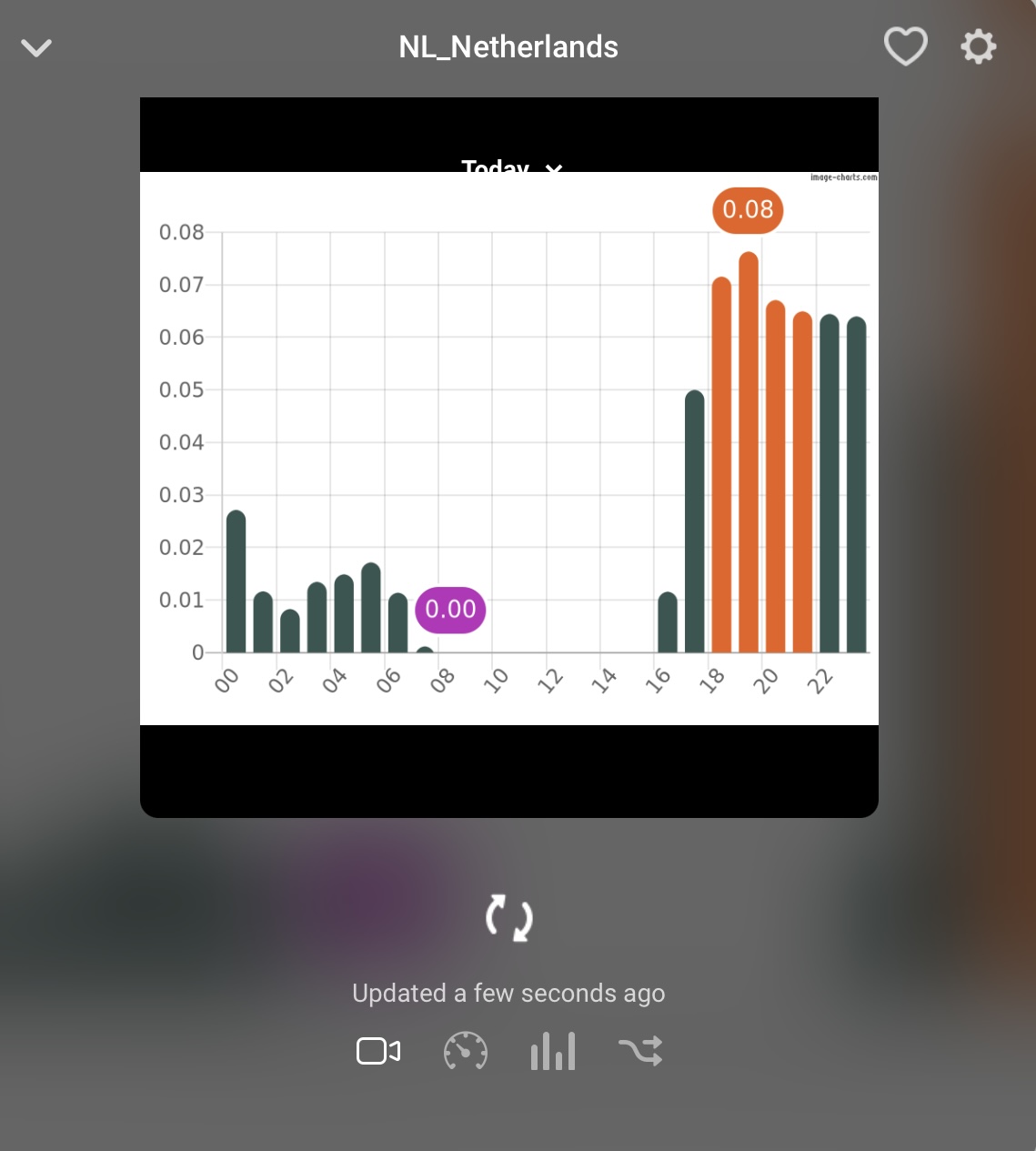Add NL_Netherlands to favorites with the heart
Image resolution: width=1036 pixels, height=1151 pixels.
click(905, 46)
